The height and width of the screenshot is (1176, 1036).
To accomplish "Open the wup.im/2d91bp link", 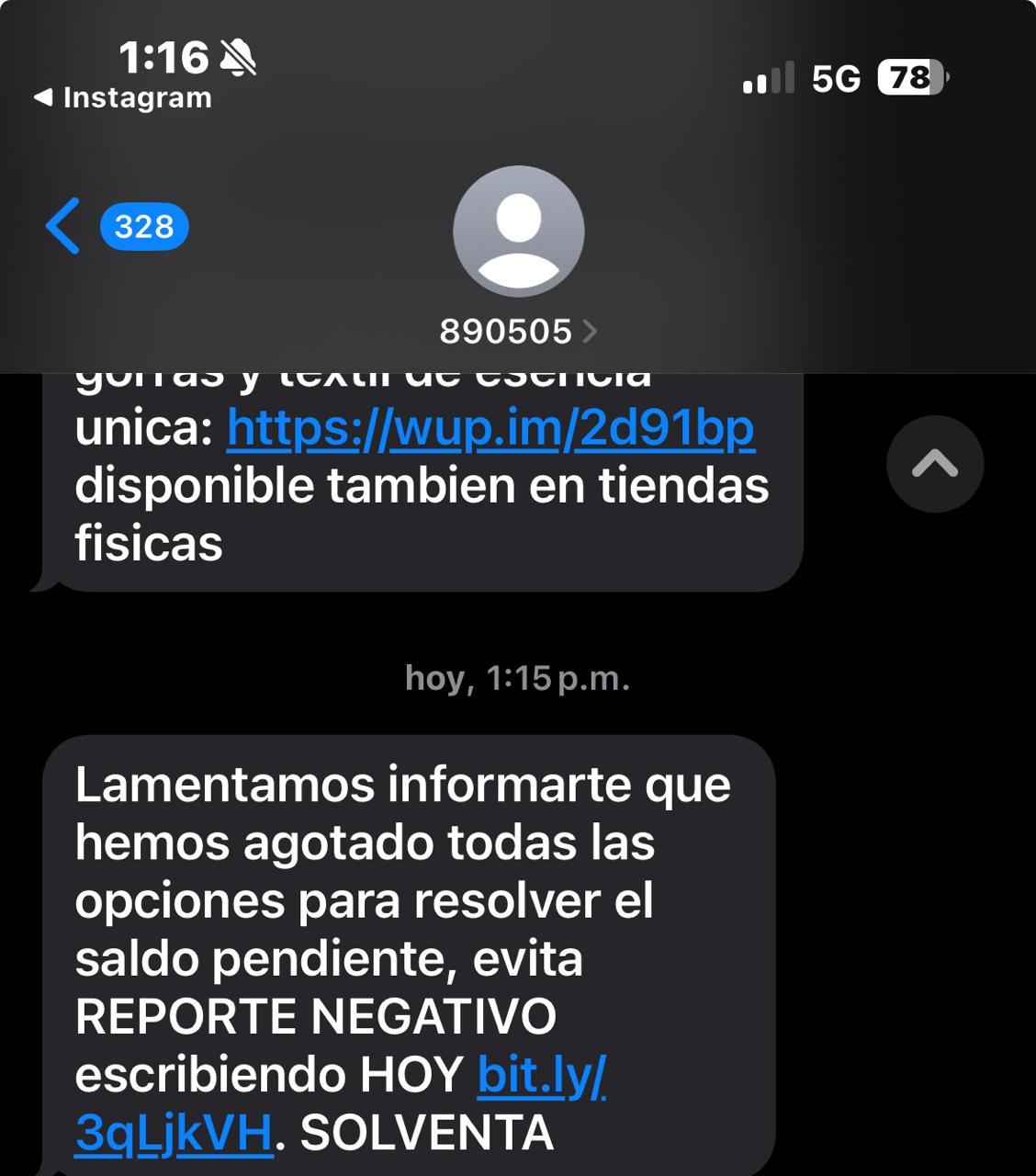I will pyautogui.click(x=490, y=429).
